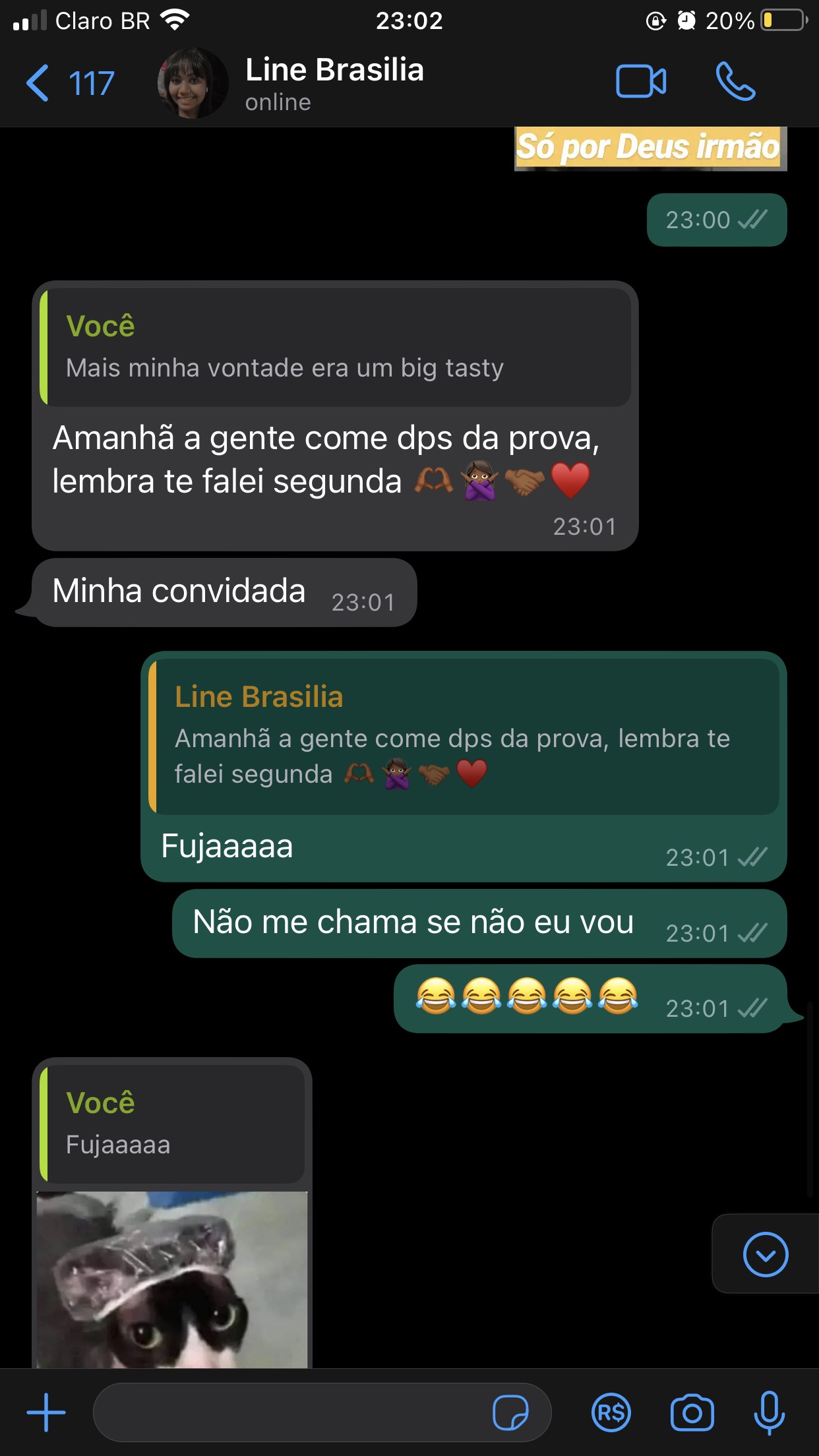The width and height of the screenshot is (819, 1456).
Task: Open the cat sticker with plastic cap
Action: coord(172,1279)
